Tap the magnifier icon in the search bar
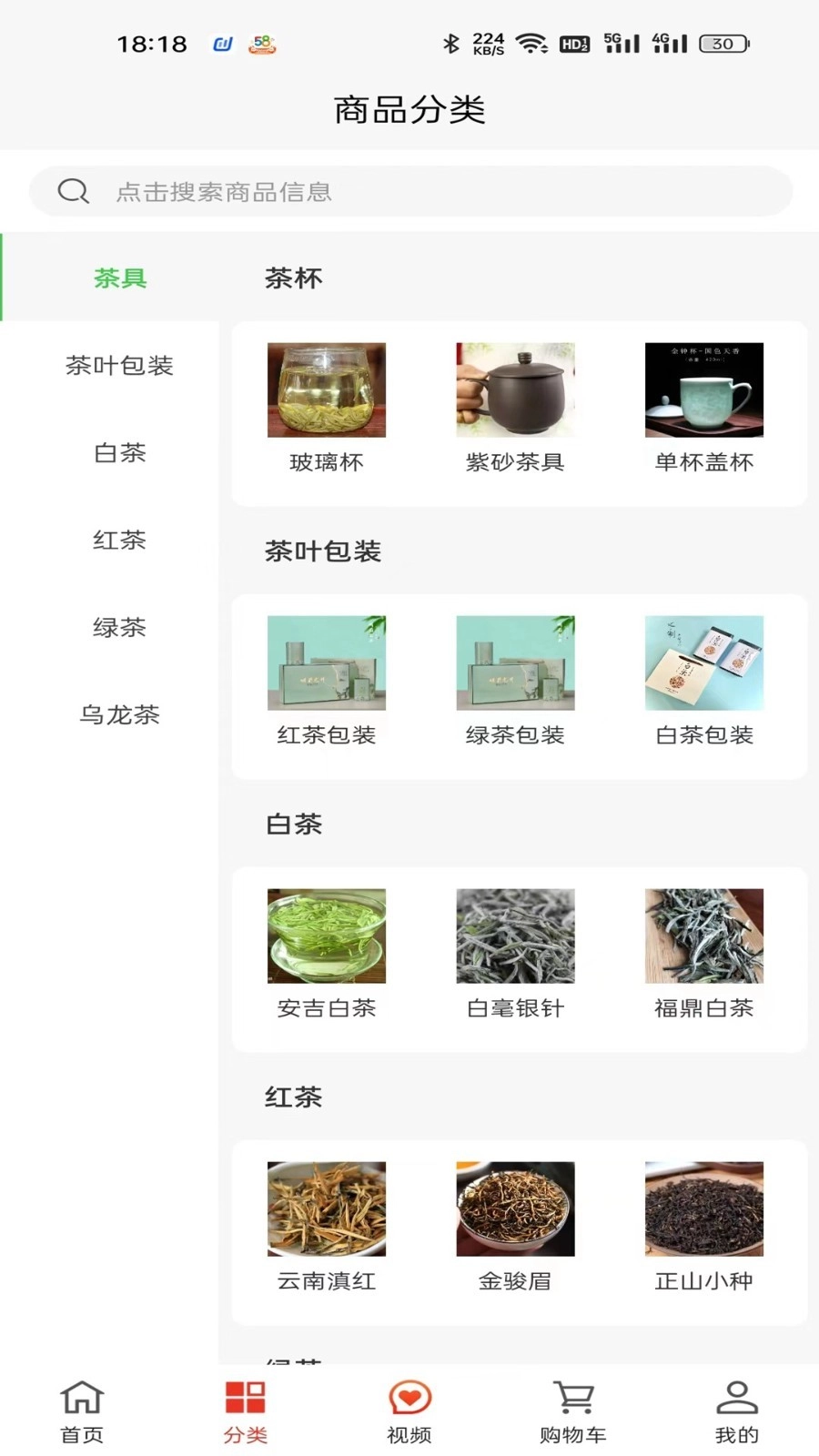The image size is (819, 1456). click(73, 191)
